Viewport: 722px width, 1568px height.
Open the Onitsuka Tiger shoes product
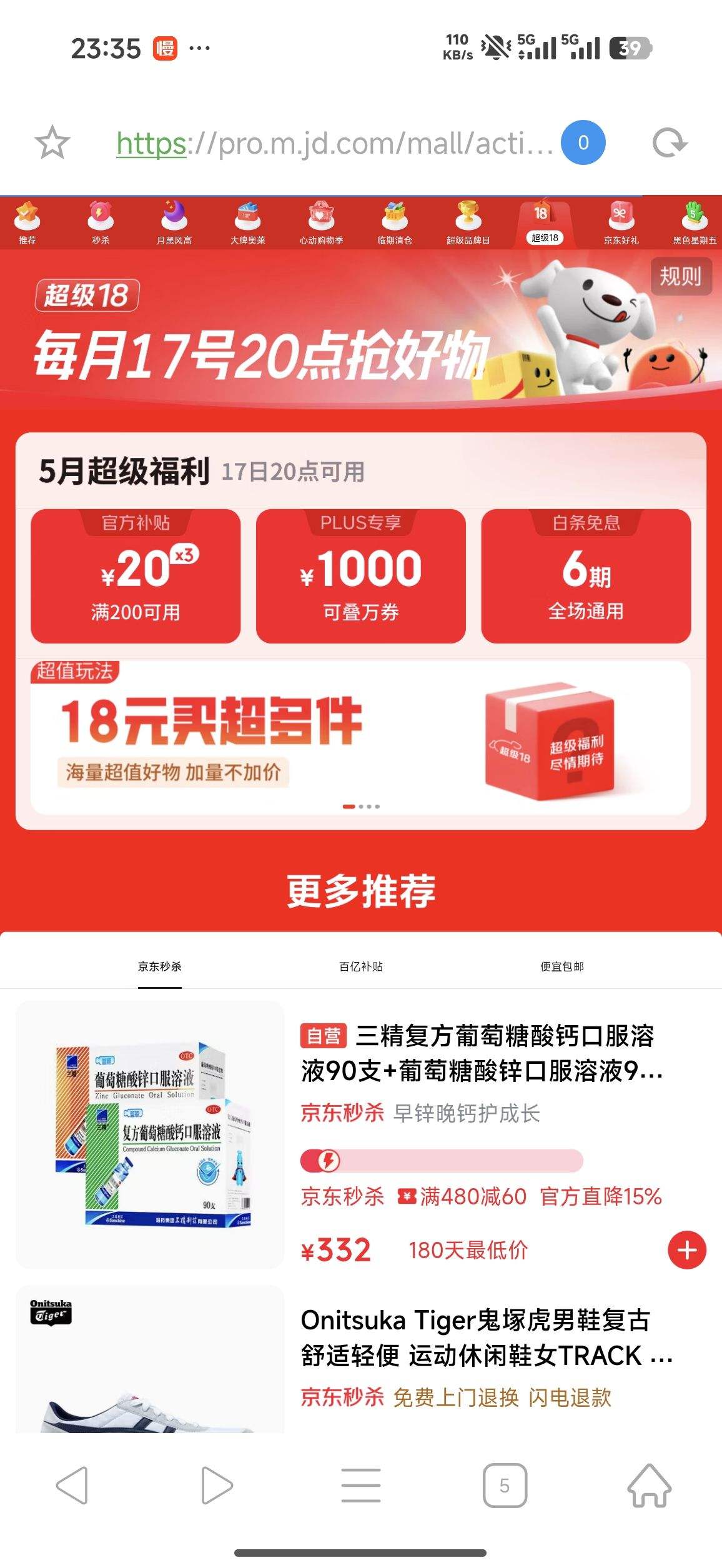pos(486,1337)
